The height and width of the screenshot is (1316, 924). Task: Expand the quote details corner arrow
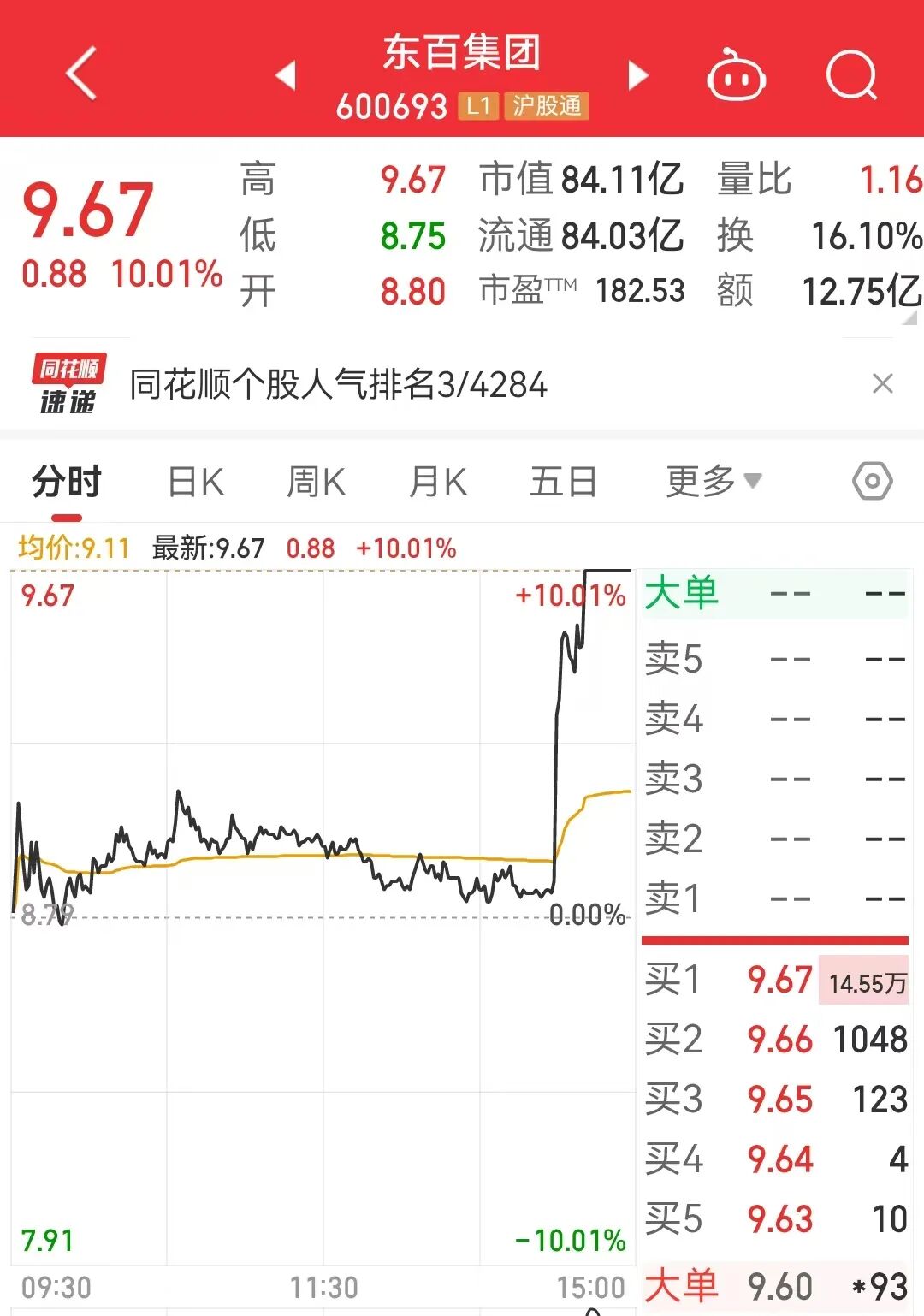[x=909, y=317]
